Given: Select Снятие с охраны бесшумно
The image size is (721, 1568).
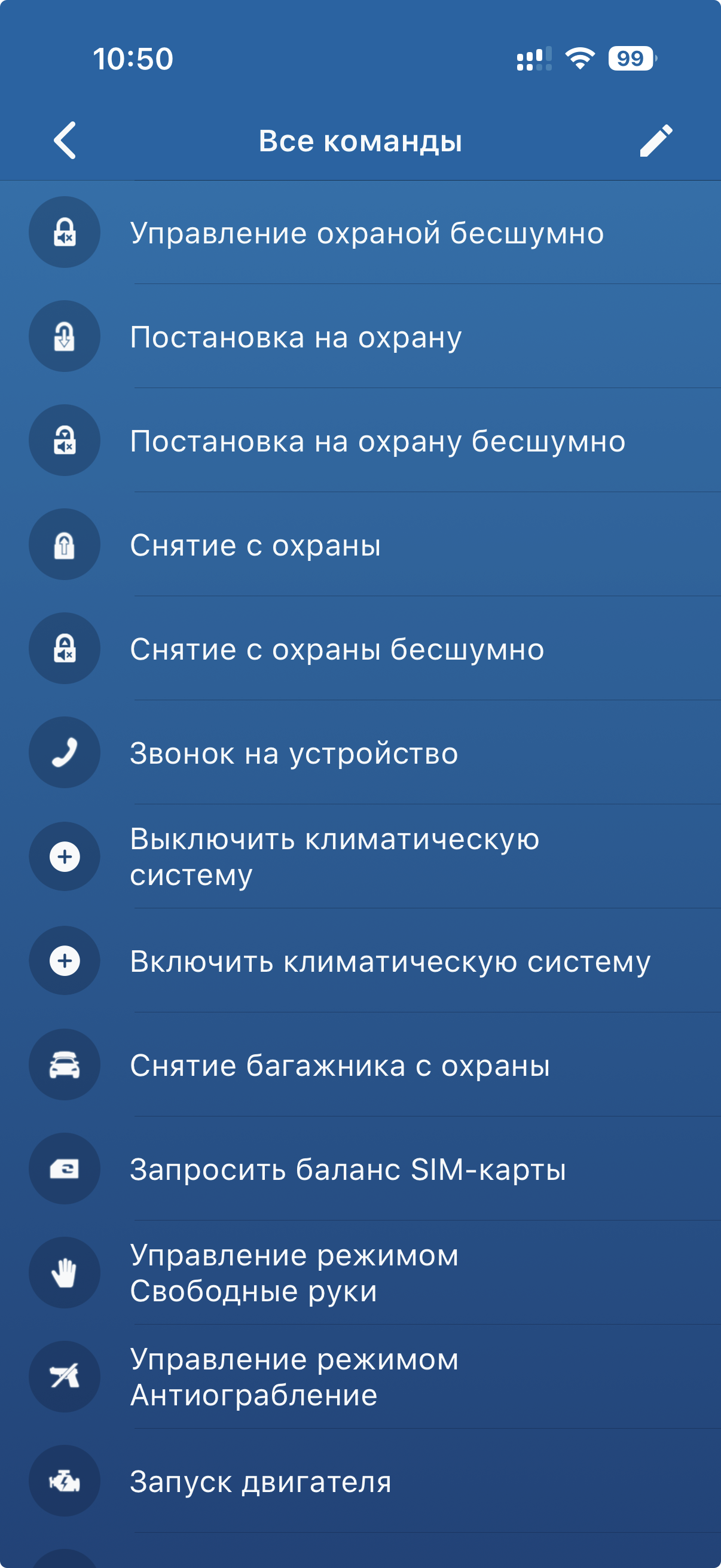Looking at the screenshot, I should (x=360, y=649).
